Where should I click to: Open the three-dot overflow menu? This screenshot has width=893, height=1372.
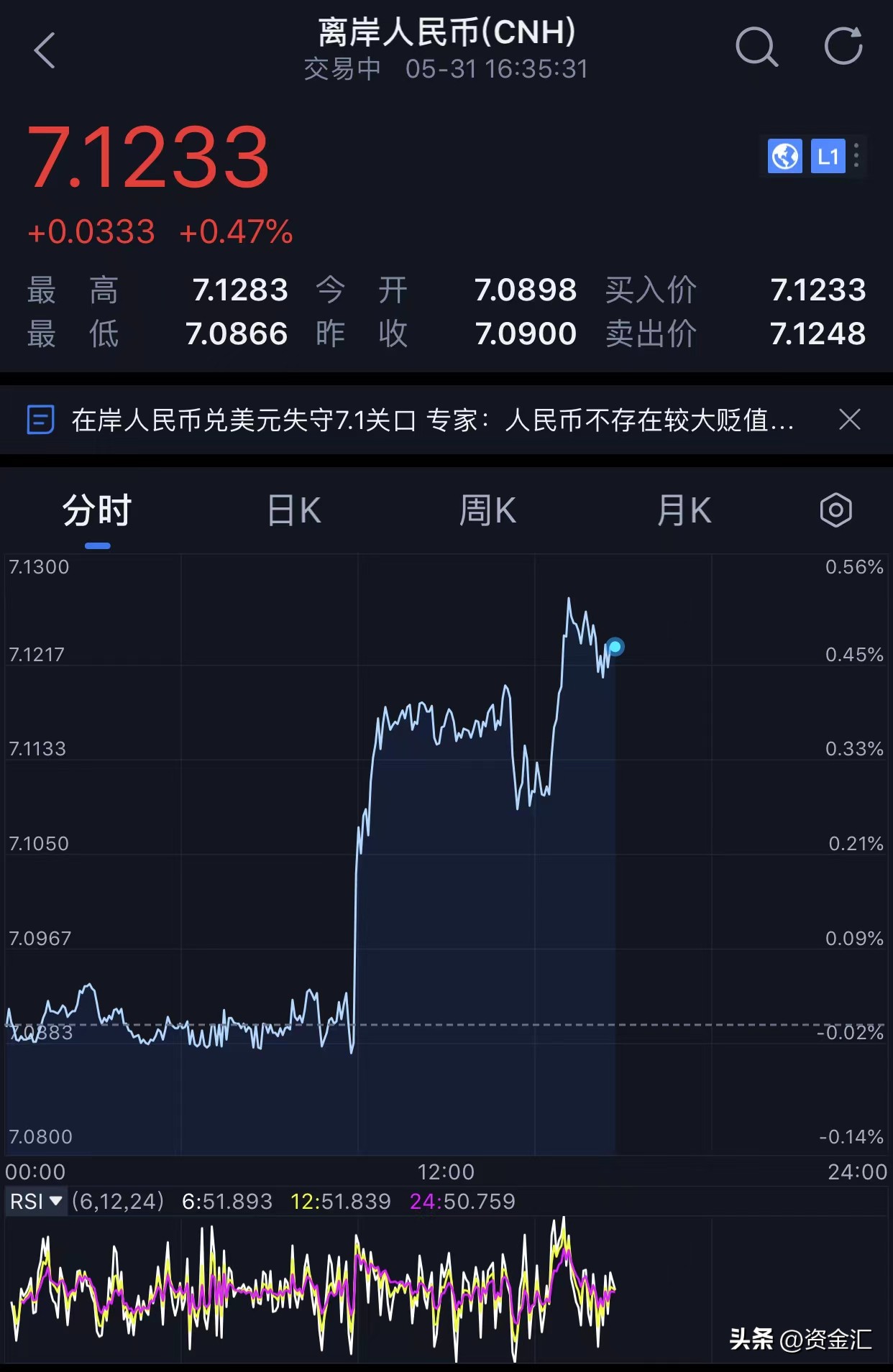[x=857, y=157]
